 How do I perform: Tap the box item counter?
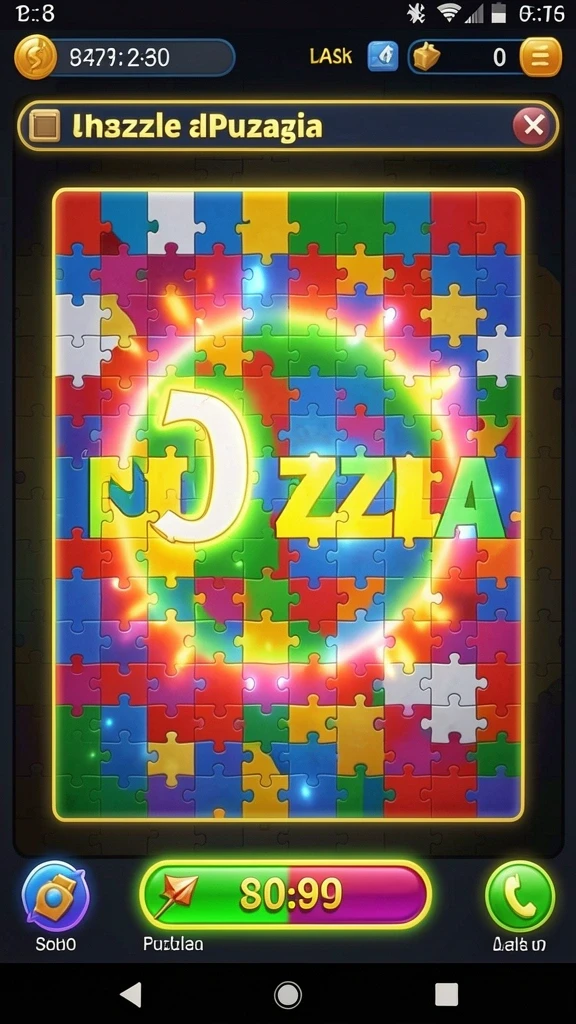tap(465, 57)
